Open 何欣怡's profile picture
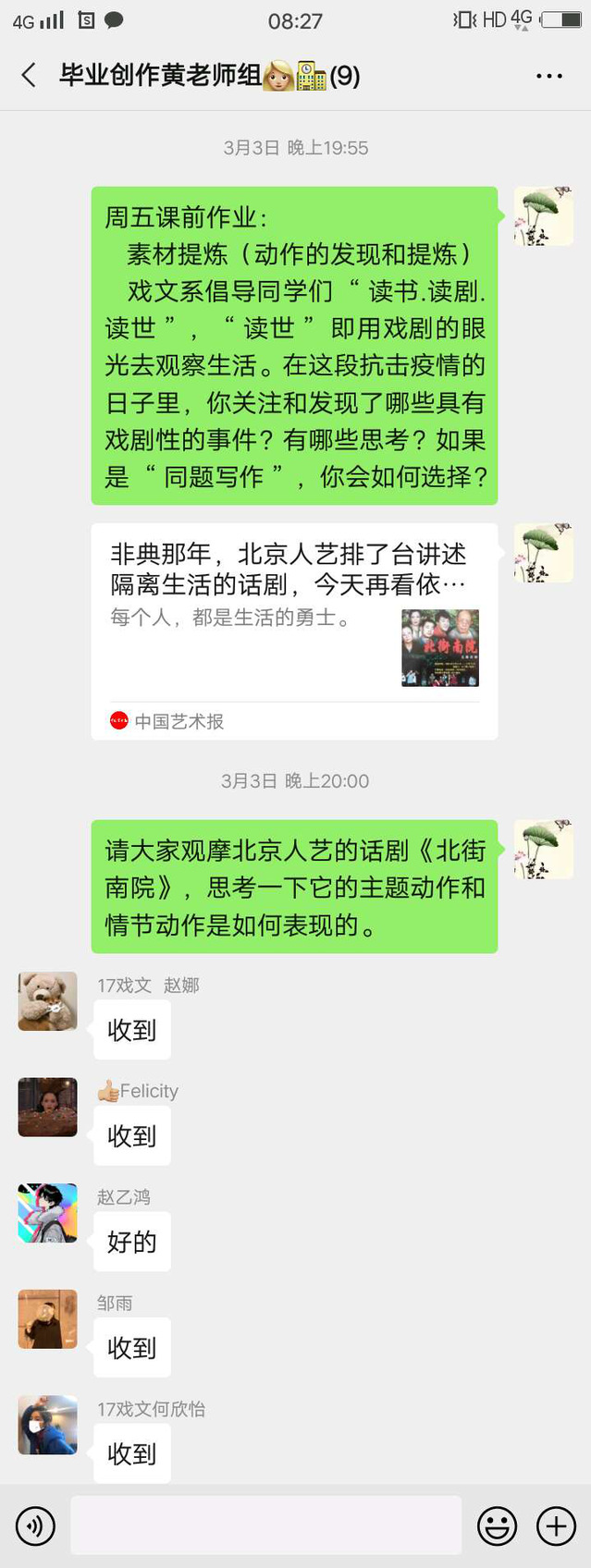This screenshot has height=1568, width=591. 48,1425
